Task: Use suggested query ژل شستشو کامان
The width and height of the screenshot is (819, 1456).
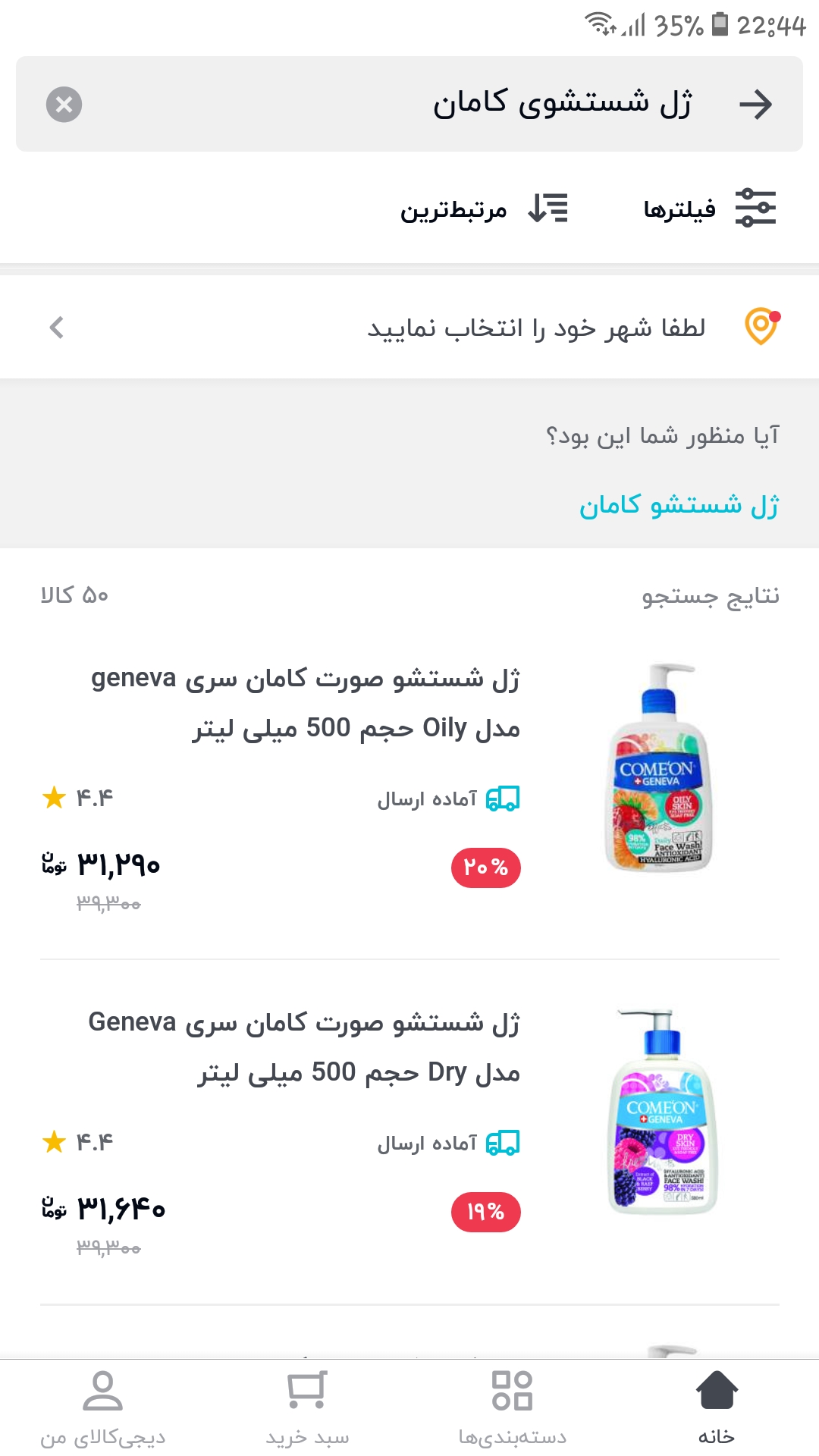Action: pyautogui.click(x=679, y=505)
